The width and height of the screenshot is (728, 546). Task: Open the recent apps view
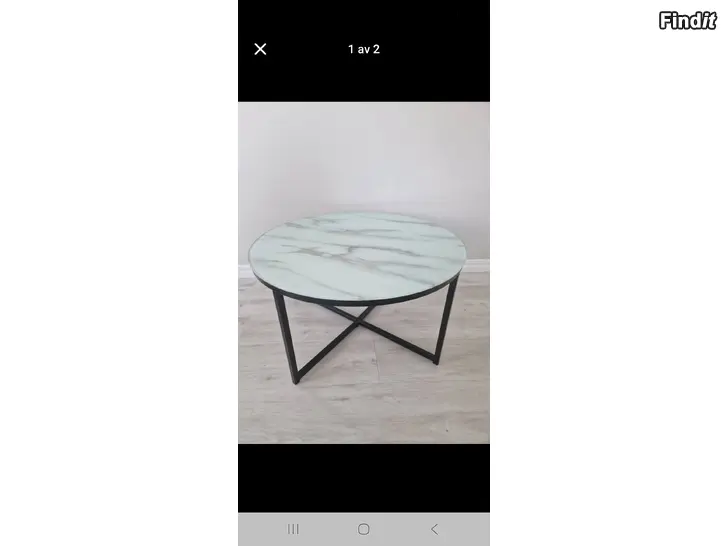pyautogui.click(x=293, y=529)
